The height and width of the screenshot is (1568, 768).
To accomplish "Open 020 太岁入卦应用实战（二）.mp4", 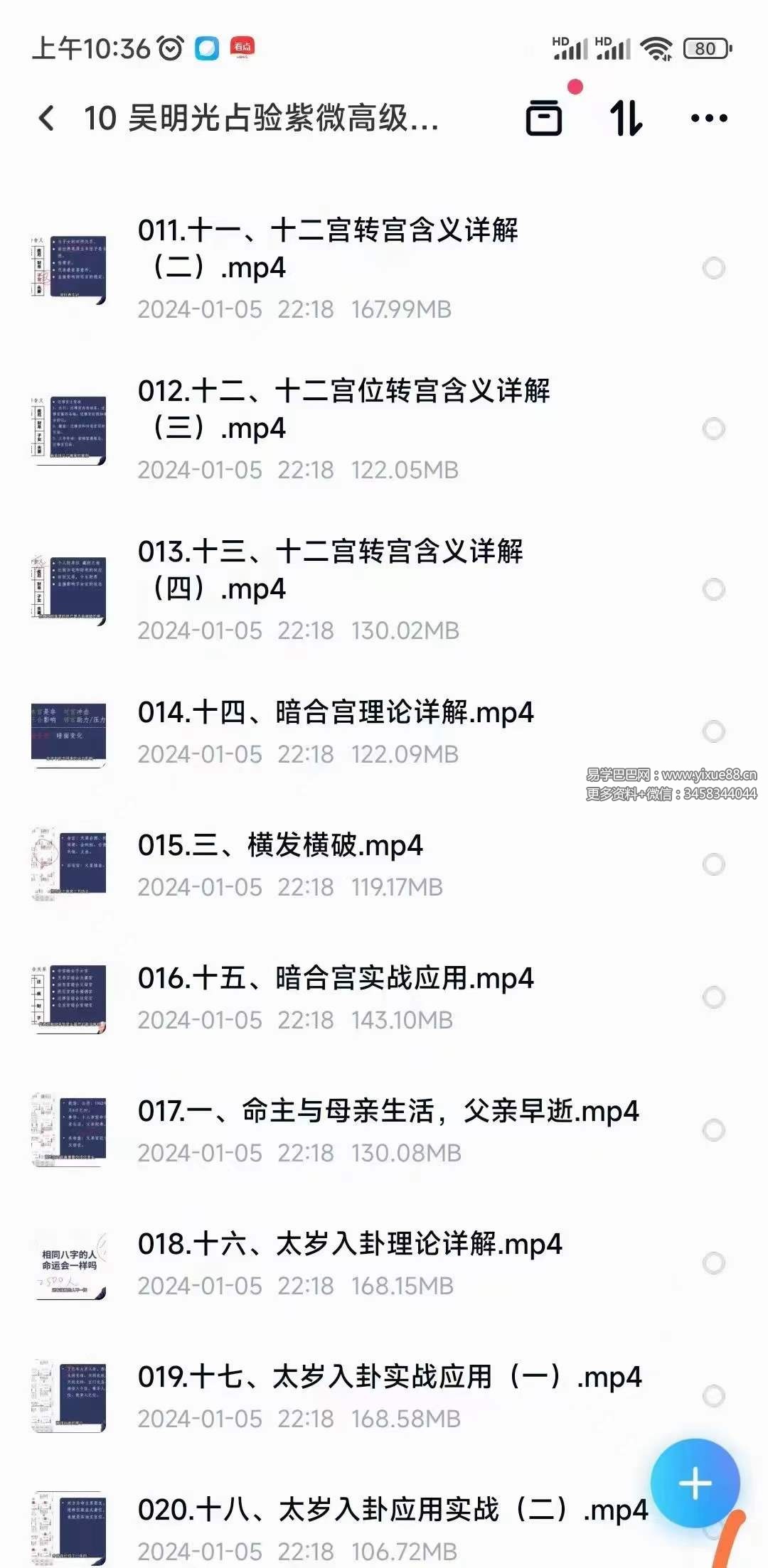I will pyautogui.click(x=393, y=1510).
